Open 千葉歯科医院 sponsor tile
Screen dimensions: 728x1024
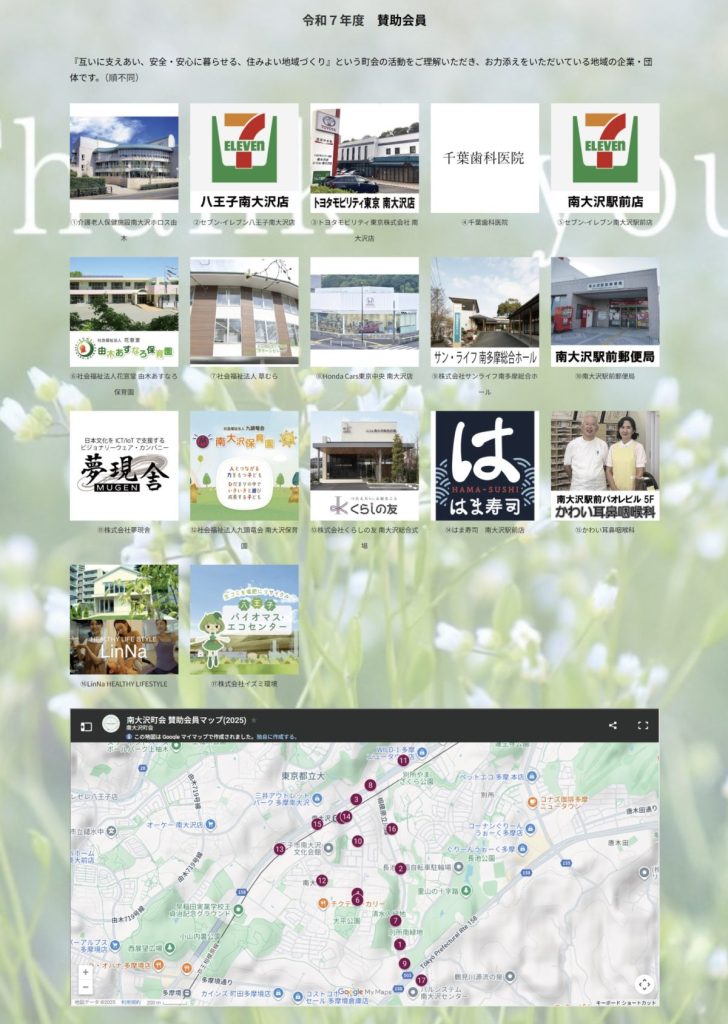click(x=484, y=157)
